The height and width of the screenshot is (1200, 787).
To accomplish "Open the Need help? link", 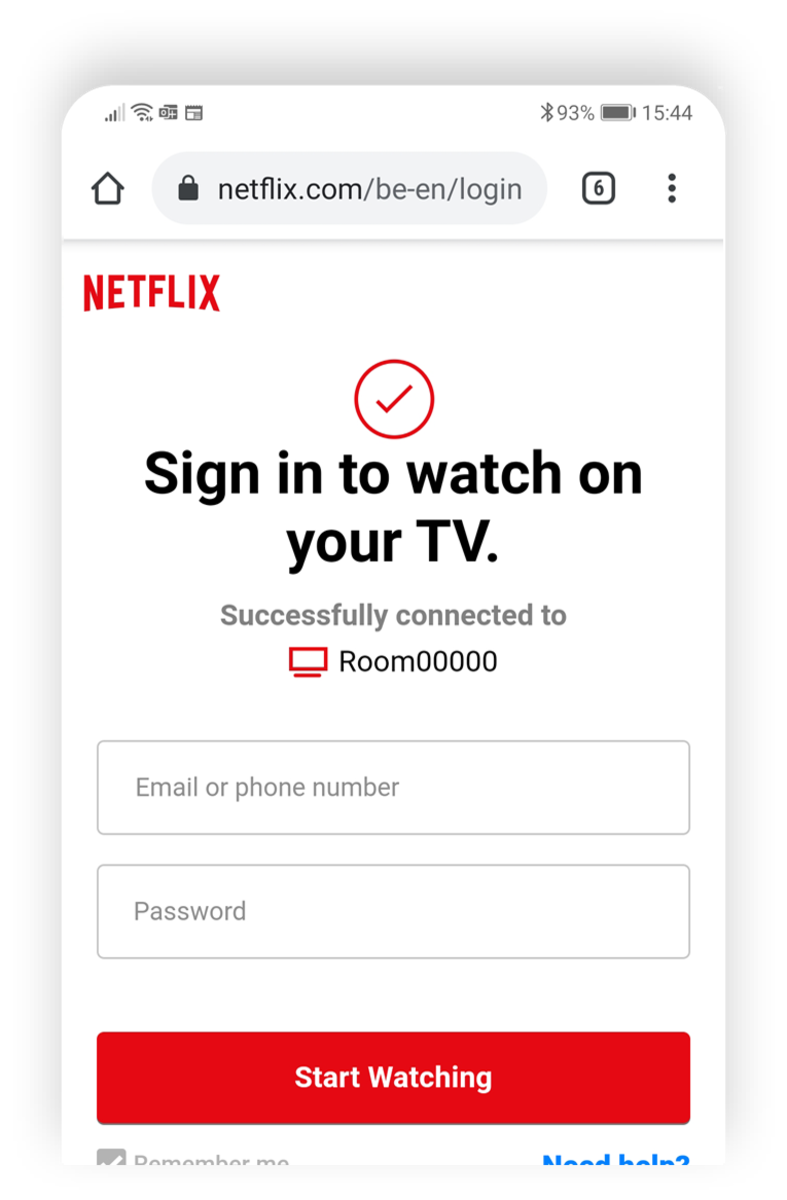I will pos(615,1160).
